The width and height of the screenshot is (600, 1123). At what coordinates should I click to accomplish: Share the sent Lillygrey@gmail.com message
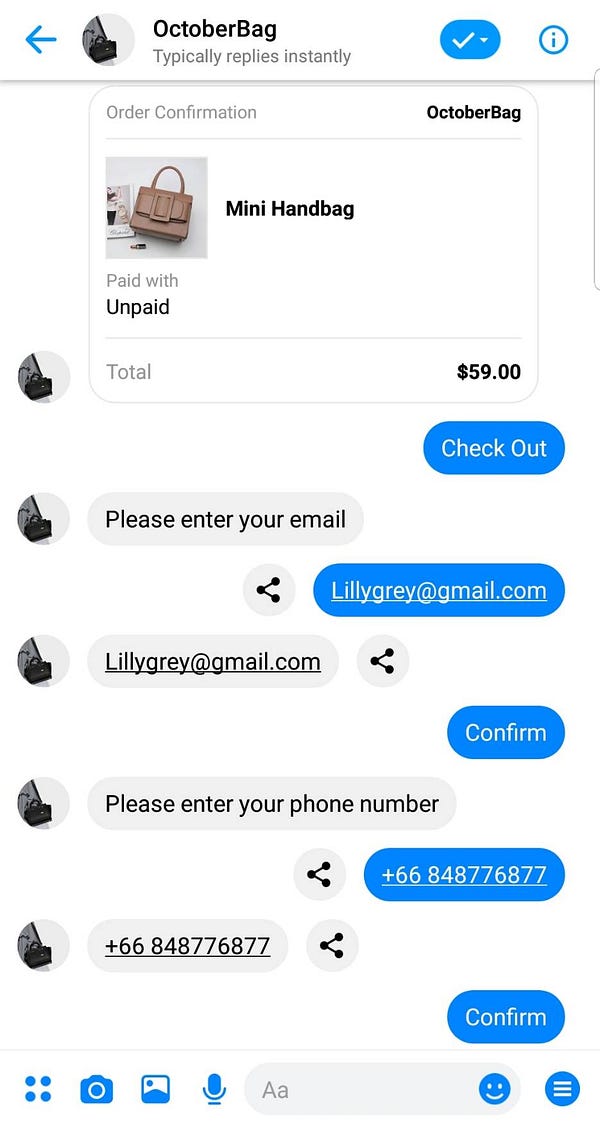(x=269, y=590)
